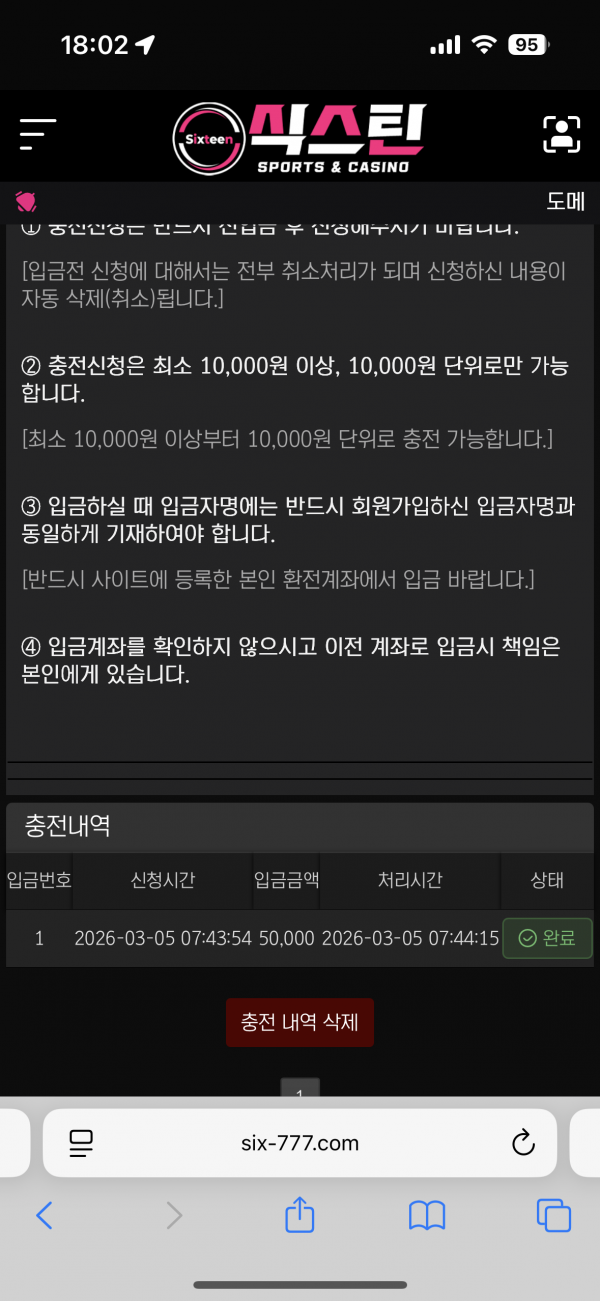Tap the 충전 내역 삭제 button

(300, 1022)
